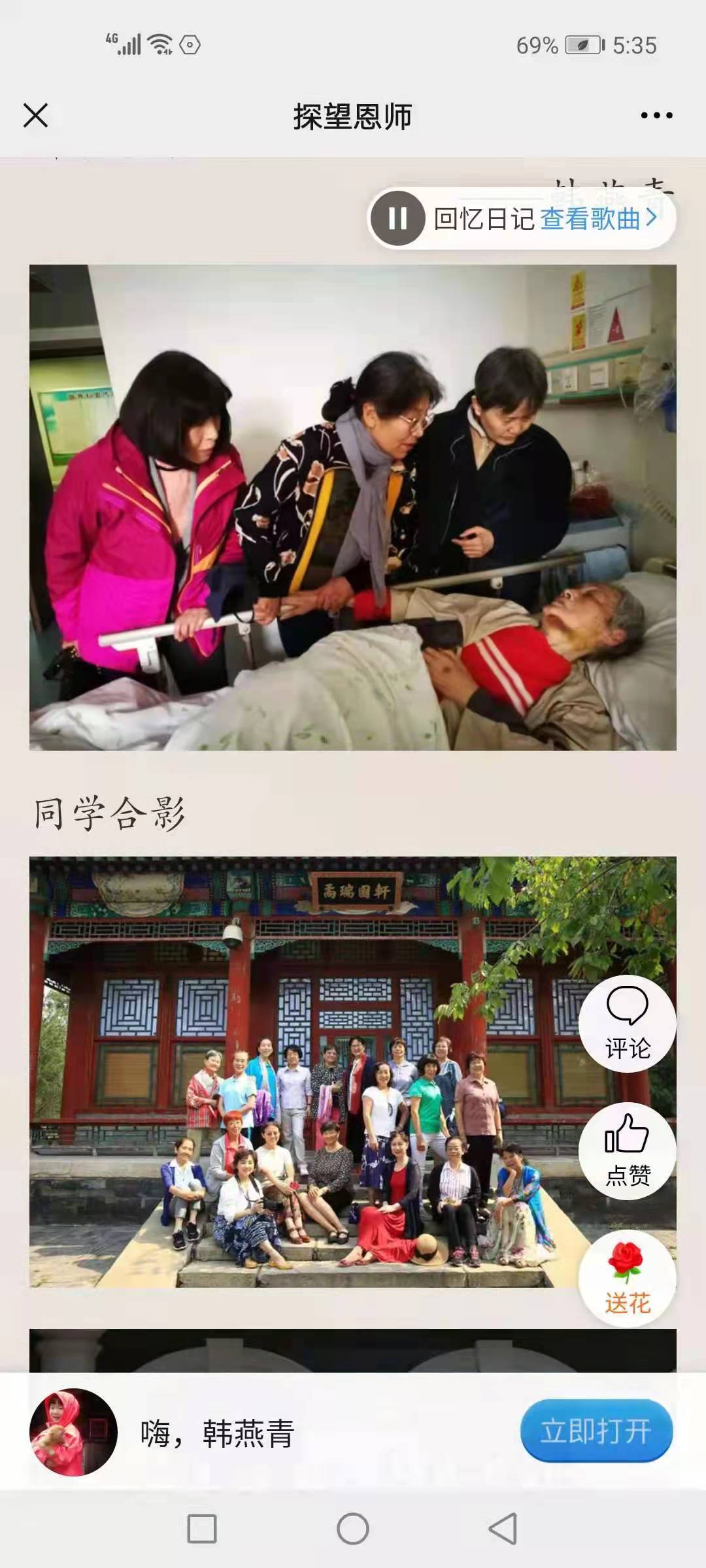
Task: Go to the system home screen
Action: coord(352,1529)
